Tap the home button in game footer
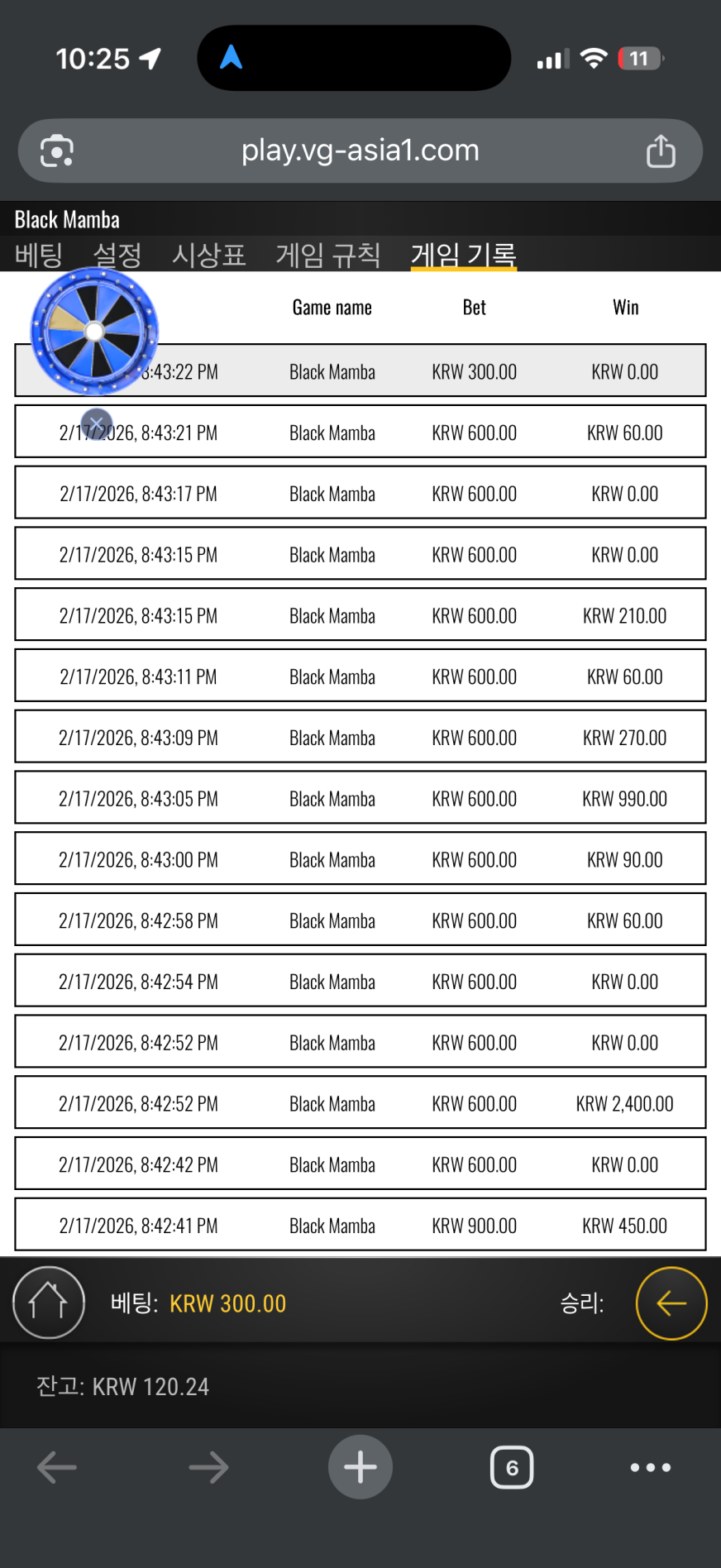721x1568 pixels. (x=49, y=1303)
